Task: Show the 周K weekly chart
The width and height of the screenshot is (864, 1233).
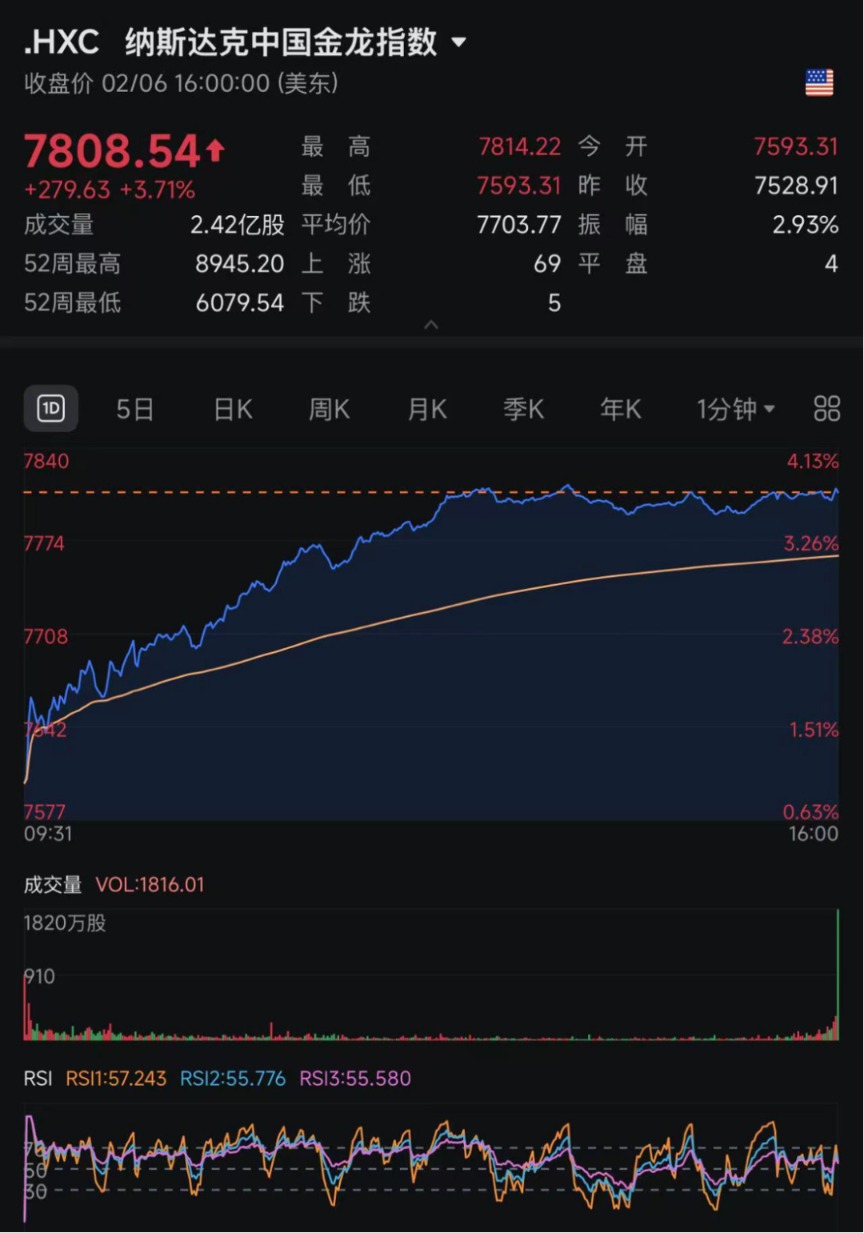Action: tap(329, 409)
